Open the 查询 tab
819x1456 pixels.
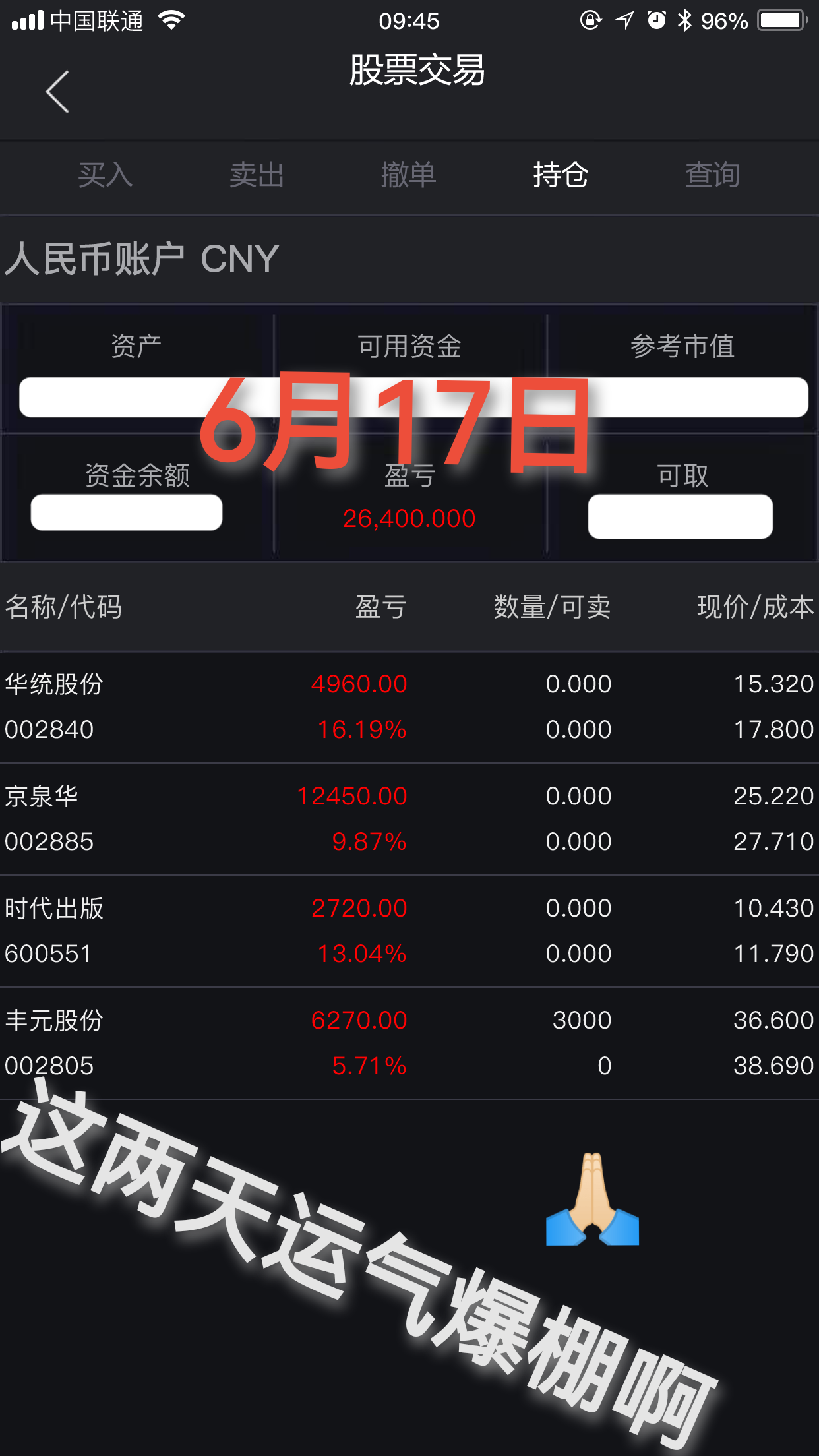(x=712, y=175)
